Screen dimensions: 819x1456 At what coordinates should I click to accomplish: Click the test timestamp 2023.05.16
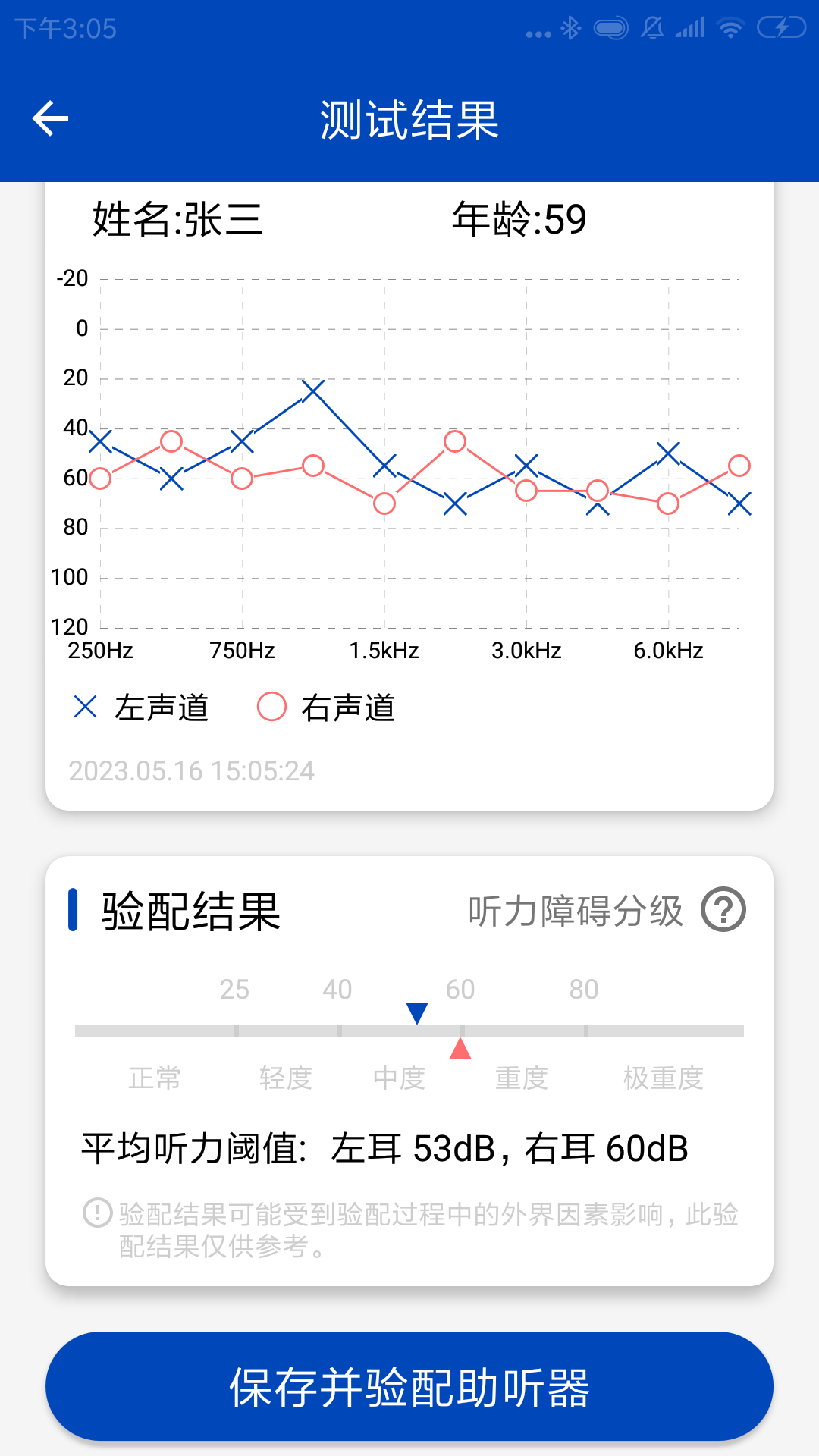click(x=191, y=770)
